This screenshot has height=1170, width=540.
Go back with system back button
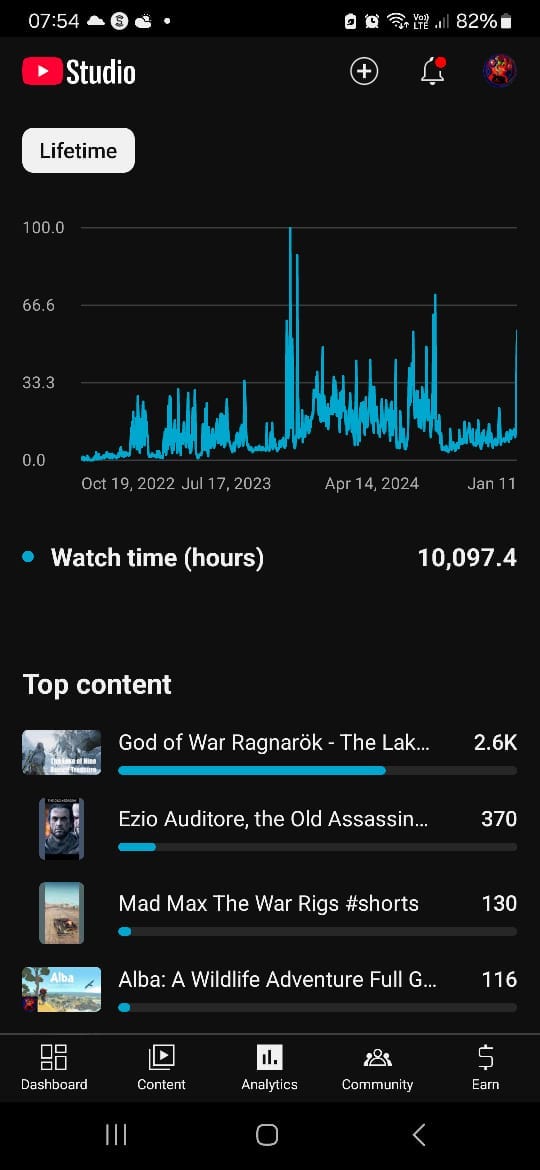click(419, 1135)
